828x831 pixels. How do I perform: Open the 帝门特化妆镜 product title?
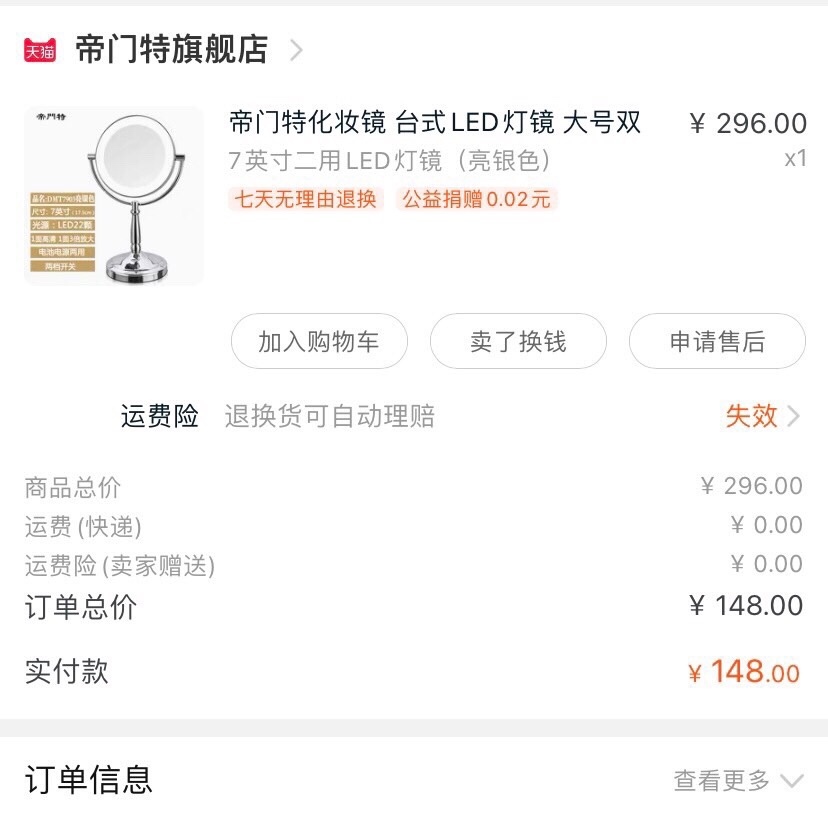[x=435, y=123]
